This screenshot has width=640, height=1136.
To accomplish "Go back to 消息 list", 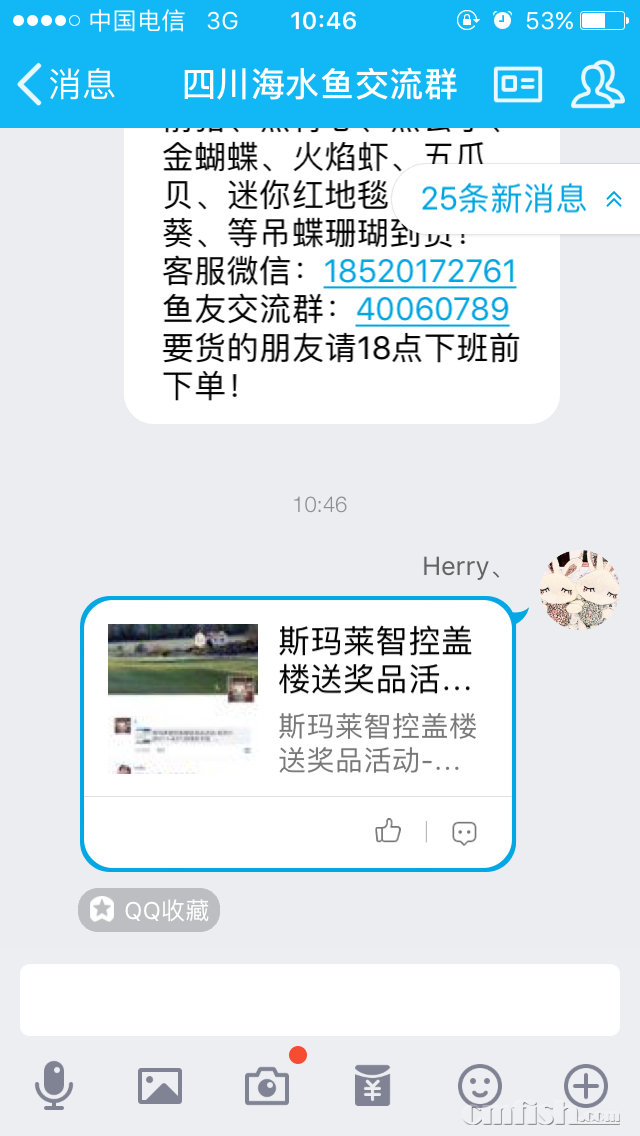I will pyautogui.click(x=66, y=84).
